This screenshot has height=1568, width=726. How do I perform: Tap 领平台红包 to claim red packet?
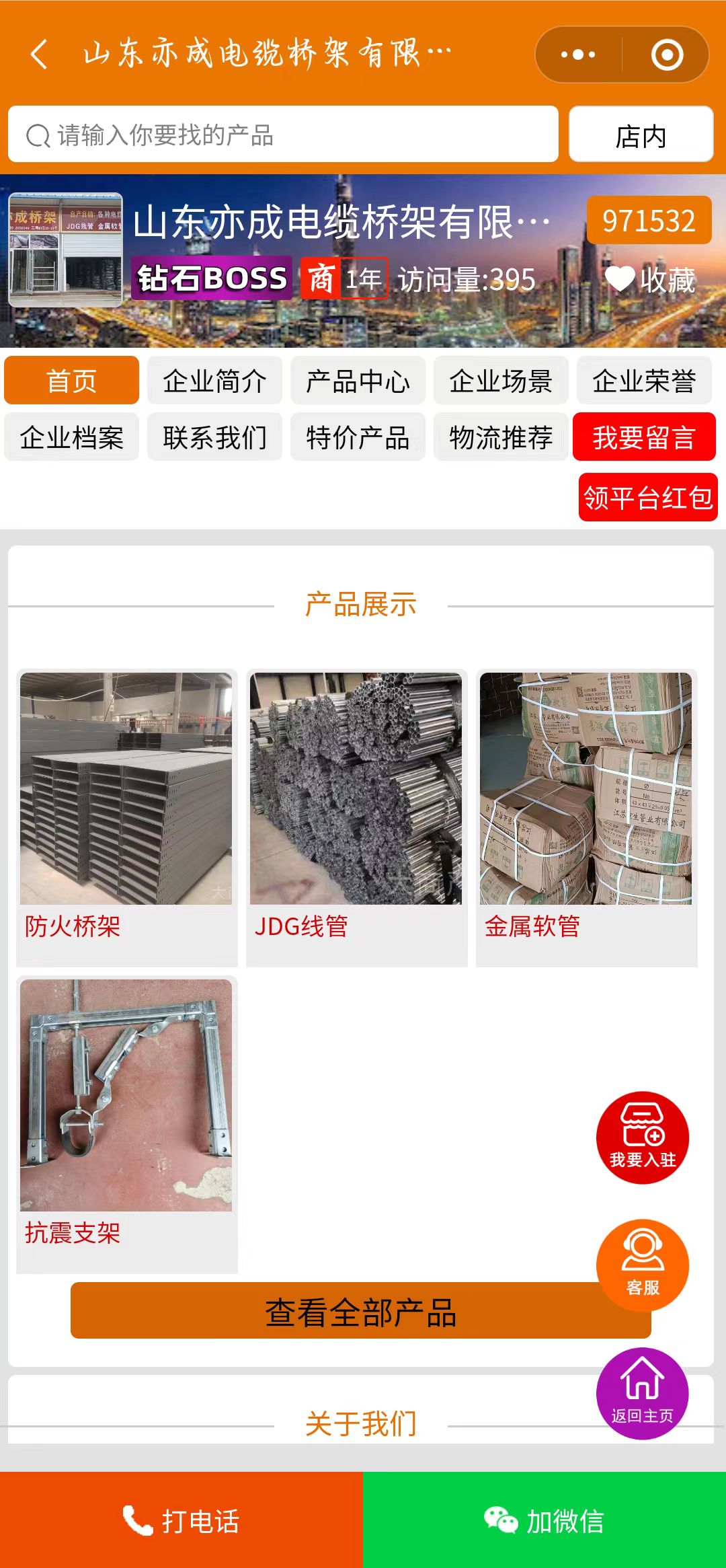(648, 498)
